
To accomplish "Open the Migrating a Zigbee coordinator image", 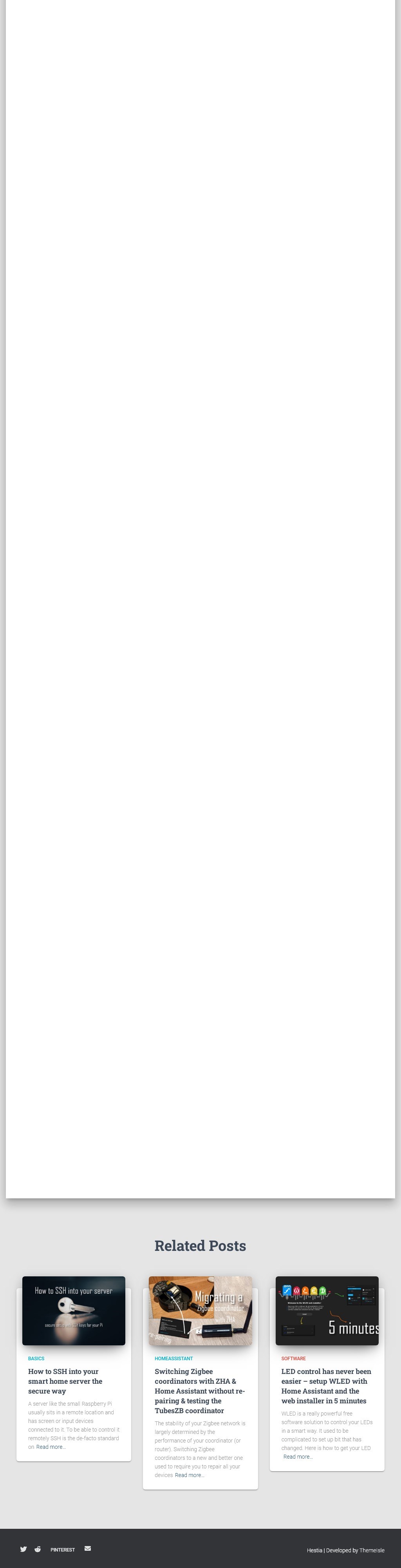I will click(x=200, y=1310).
